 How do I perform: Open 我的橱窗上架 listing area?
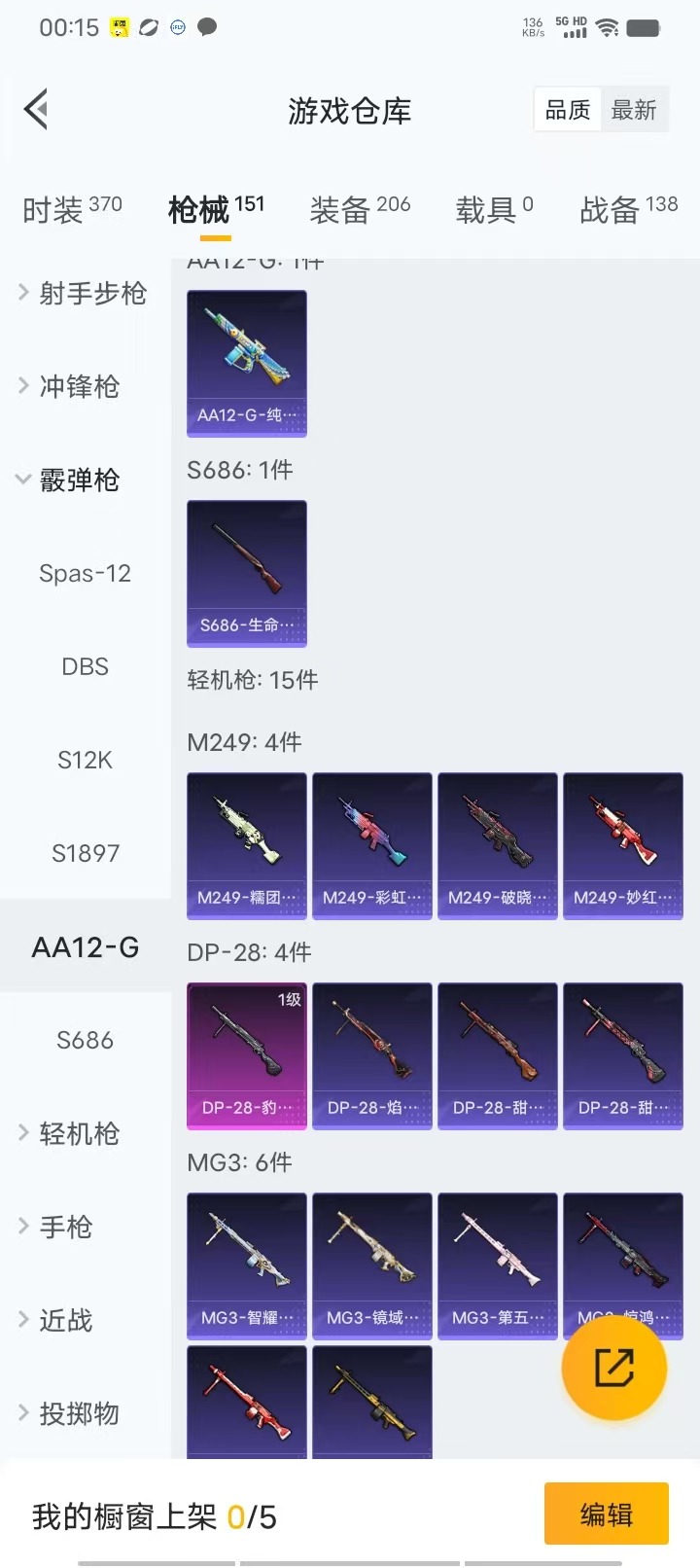156,1515
